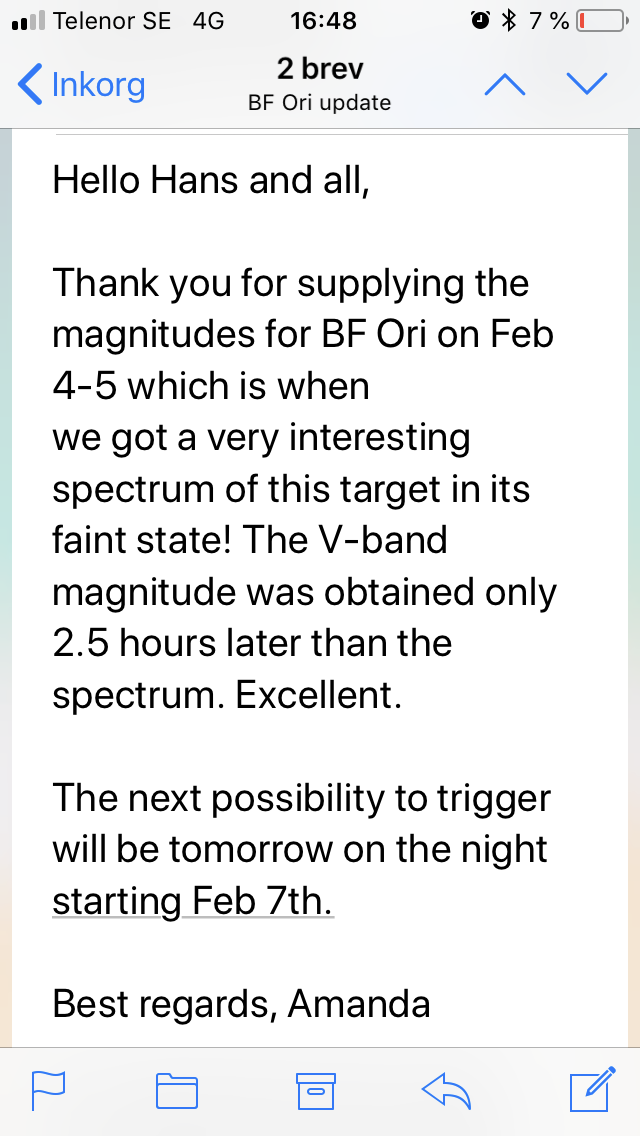Screen dimensions: 640x1136
Task: Flag this email
Action: tap(49, 1090)
